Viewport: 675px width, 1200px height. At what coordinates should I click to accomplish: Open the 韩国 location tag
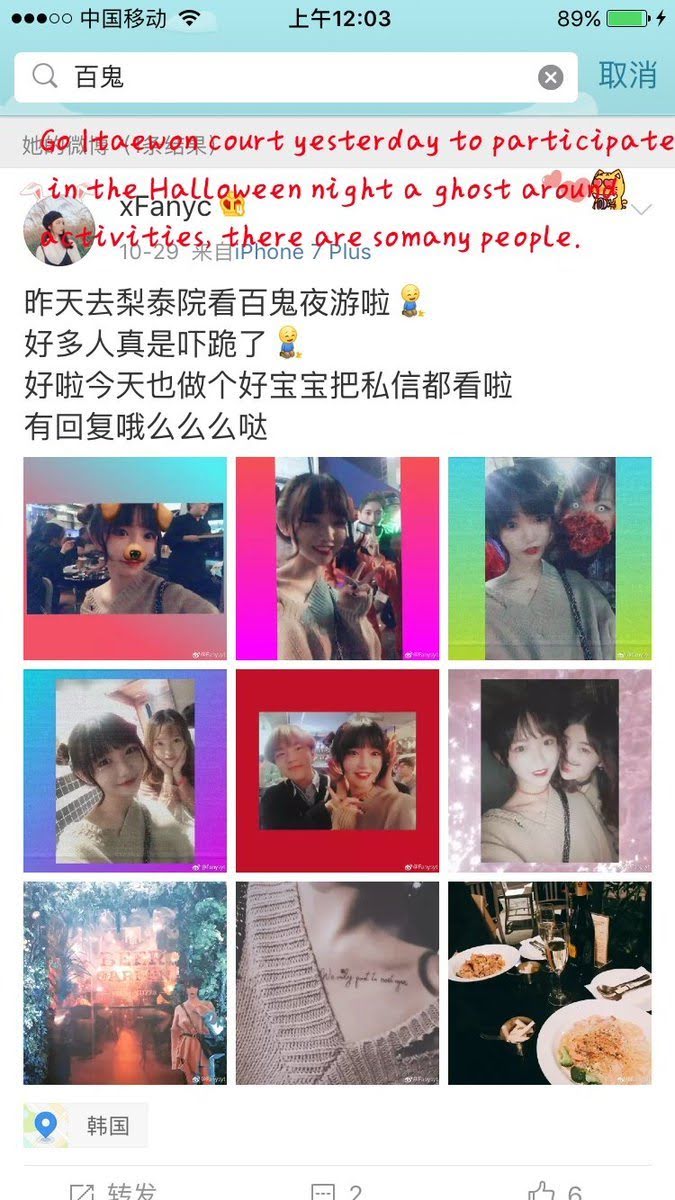87,1126
